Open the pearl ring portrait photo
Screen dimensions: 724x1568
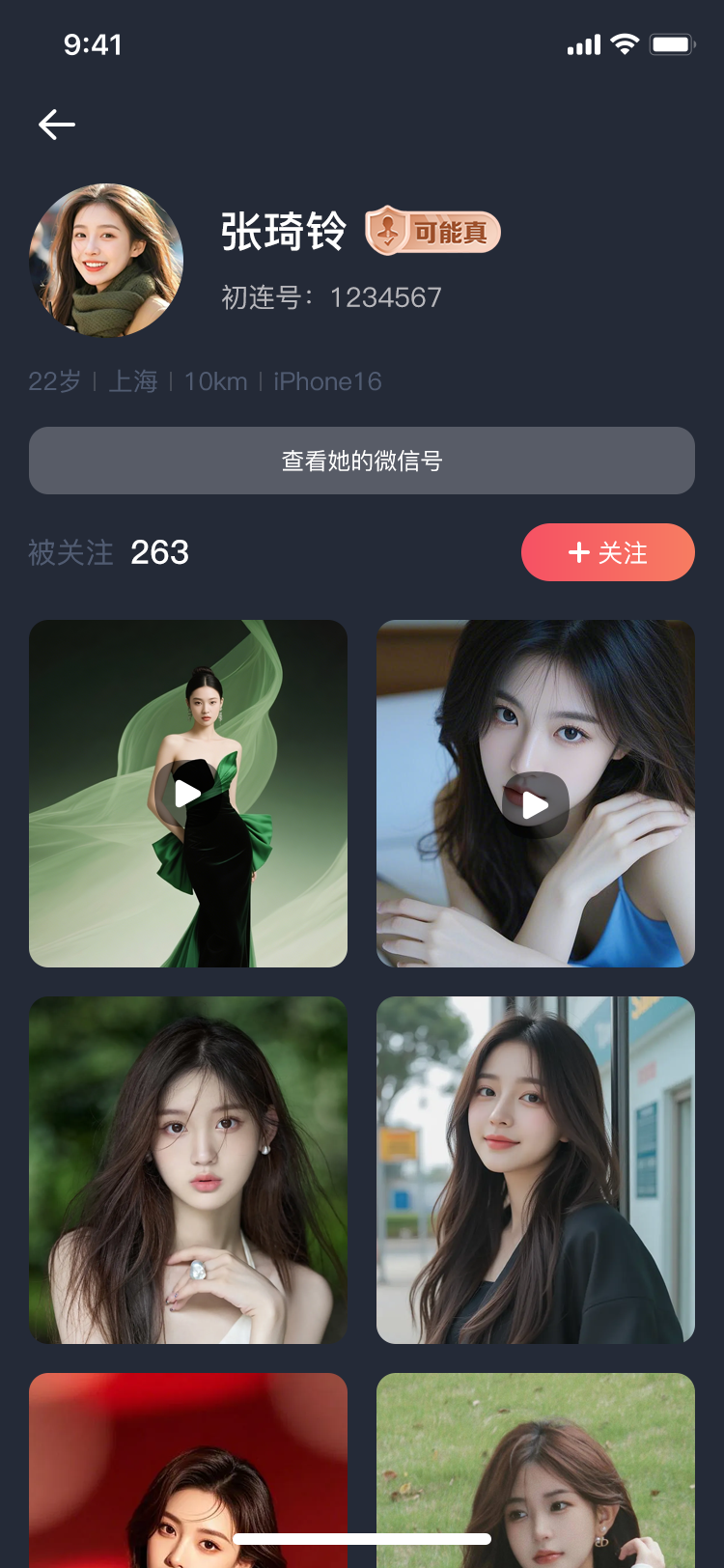click(187, 1169)
